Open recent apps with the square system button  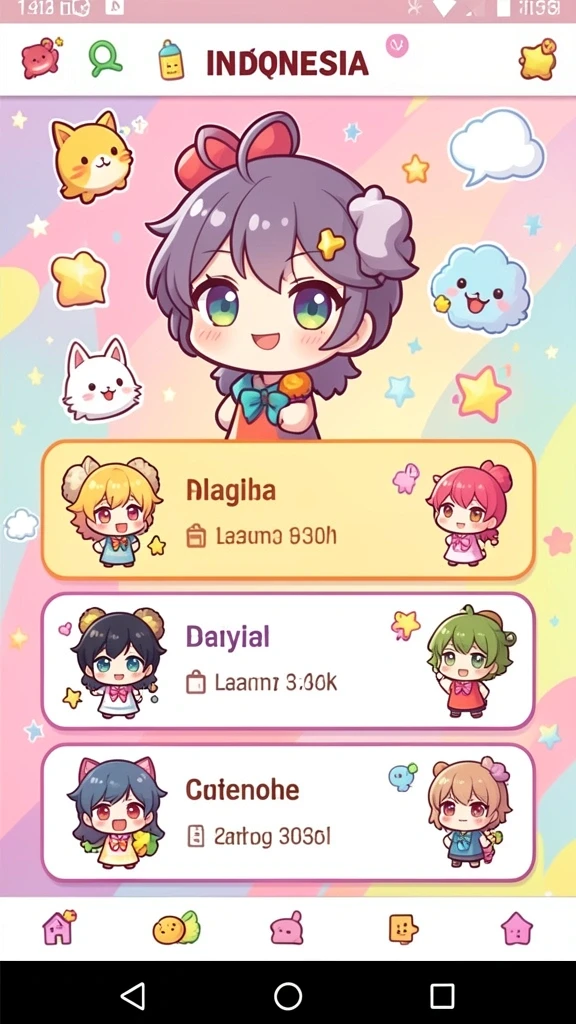pyautogui.click(x=442, y=996)
